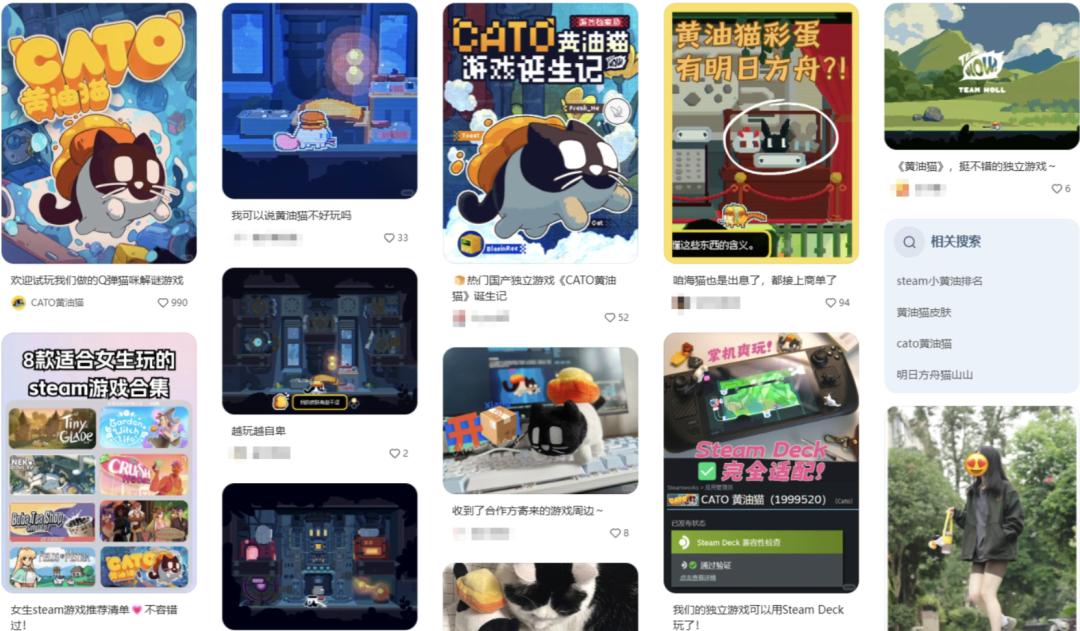This screenshot has width=1080, height=631.
Task: Open the '收到了合作方寄来的游戏周边' post
Action: coord(540,420)
